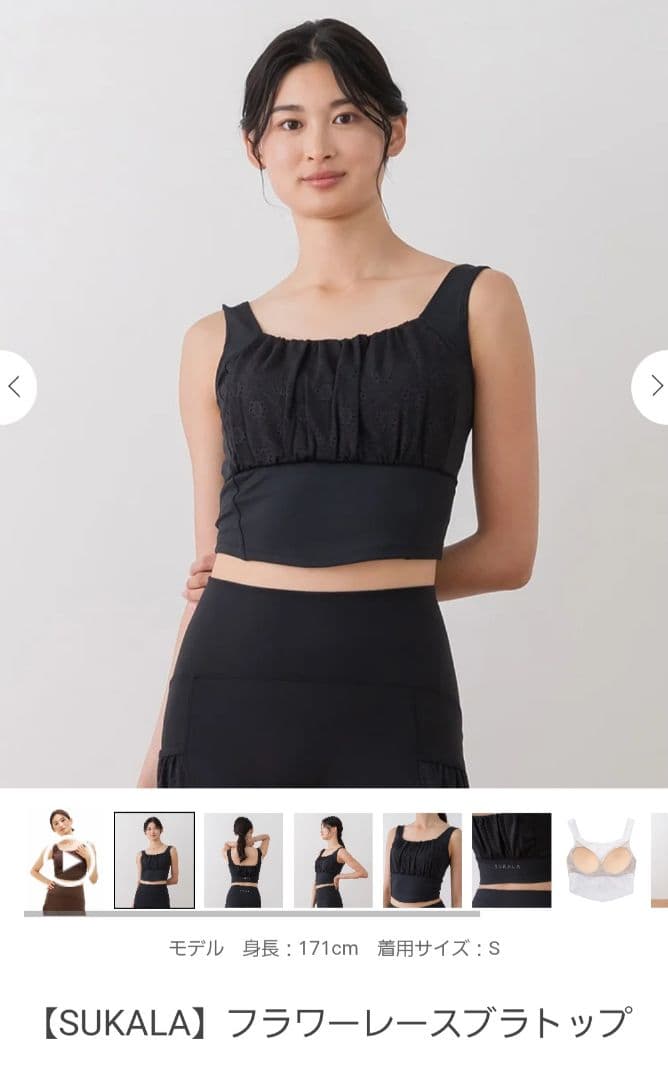This screenshot has width=668, height=1080.
Task: Show the next product image
Action: (654, 386)
